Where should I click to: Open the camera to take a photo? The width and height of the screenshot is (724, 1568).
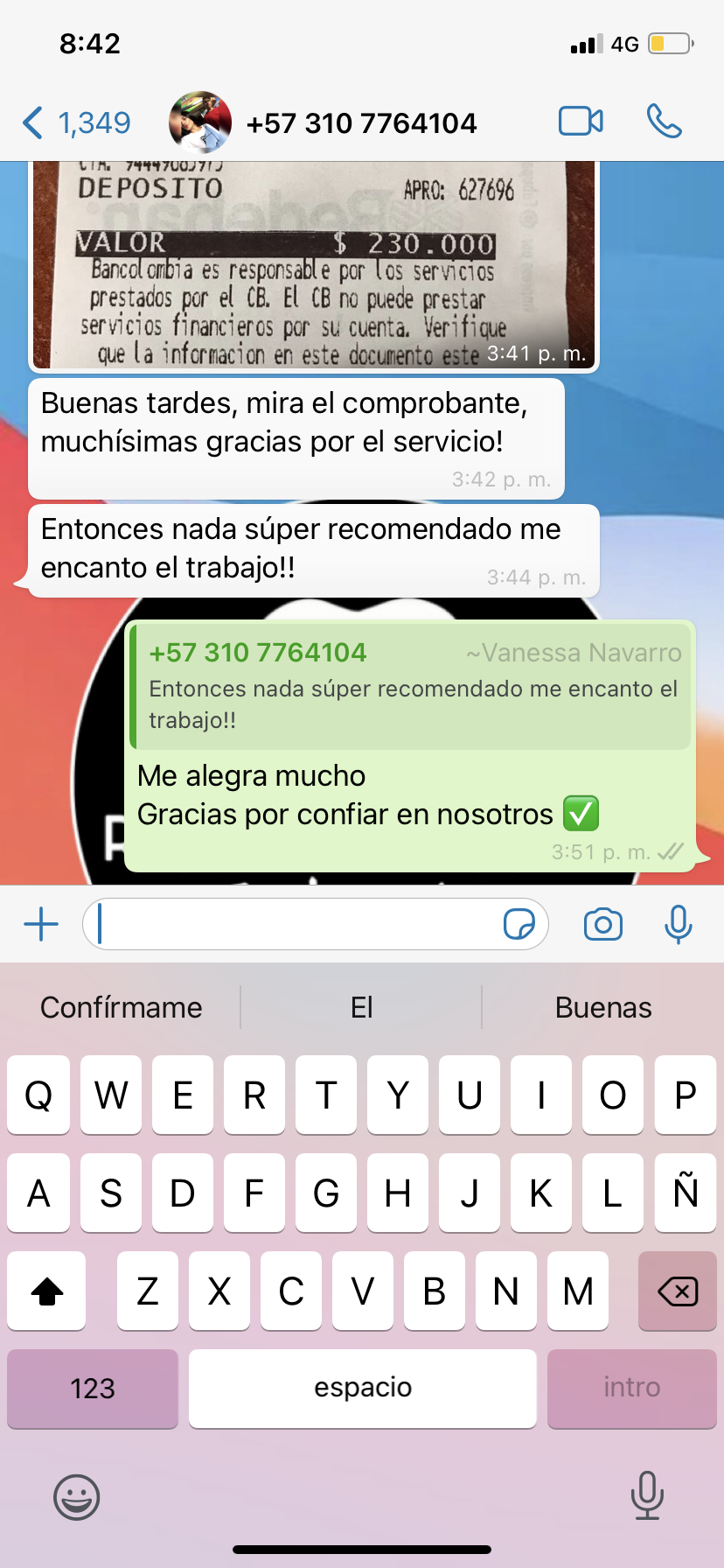pyautogui.click(x=603, y=924)
